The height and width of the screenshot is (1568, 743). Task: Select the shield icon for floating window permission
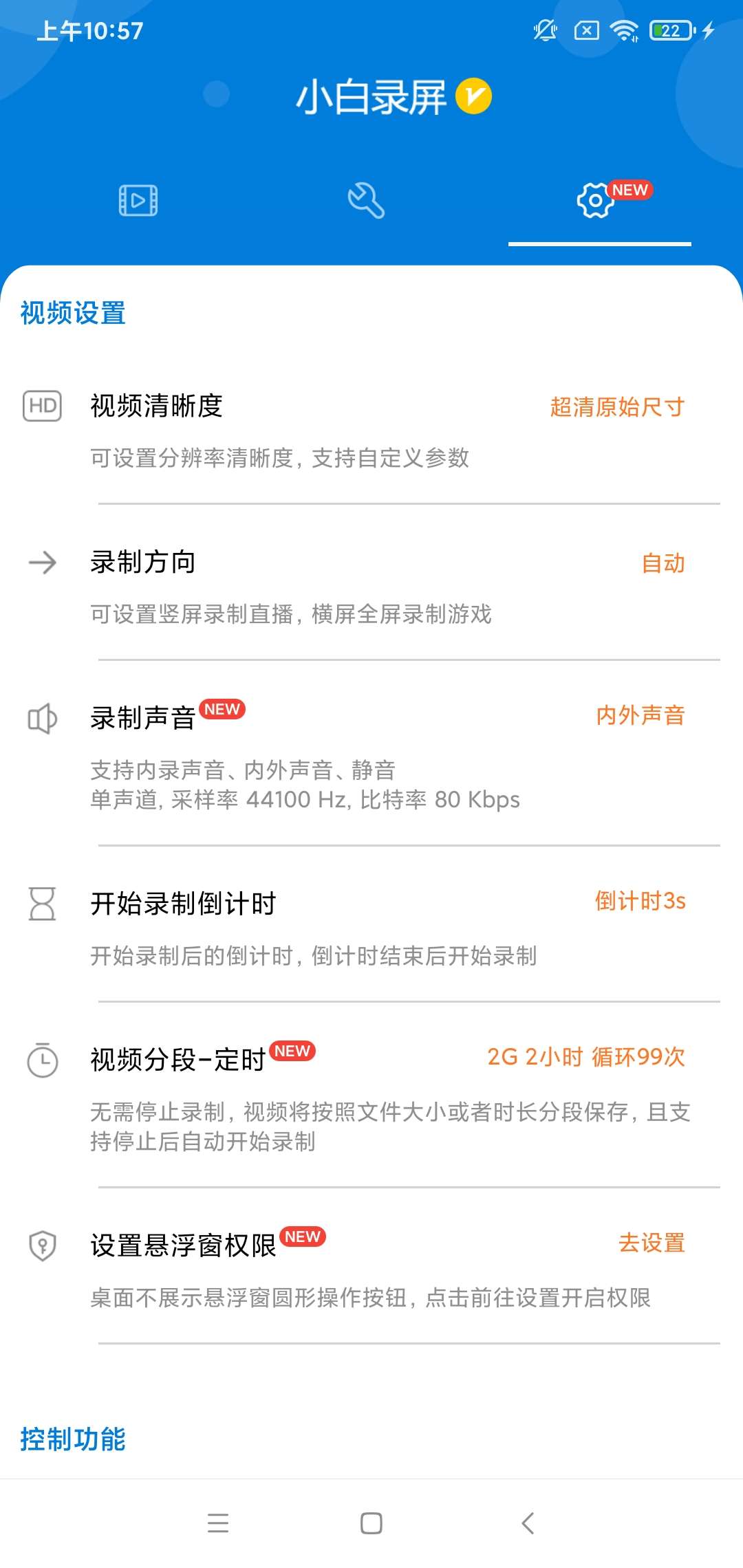click(43, 1245)
